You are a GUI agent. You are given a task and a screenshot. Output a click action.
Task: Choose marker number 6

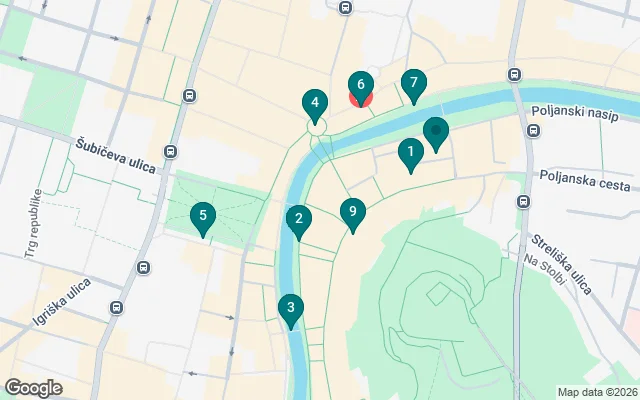pyautogui.click(x=361, y=86)
